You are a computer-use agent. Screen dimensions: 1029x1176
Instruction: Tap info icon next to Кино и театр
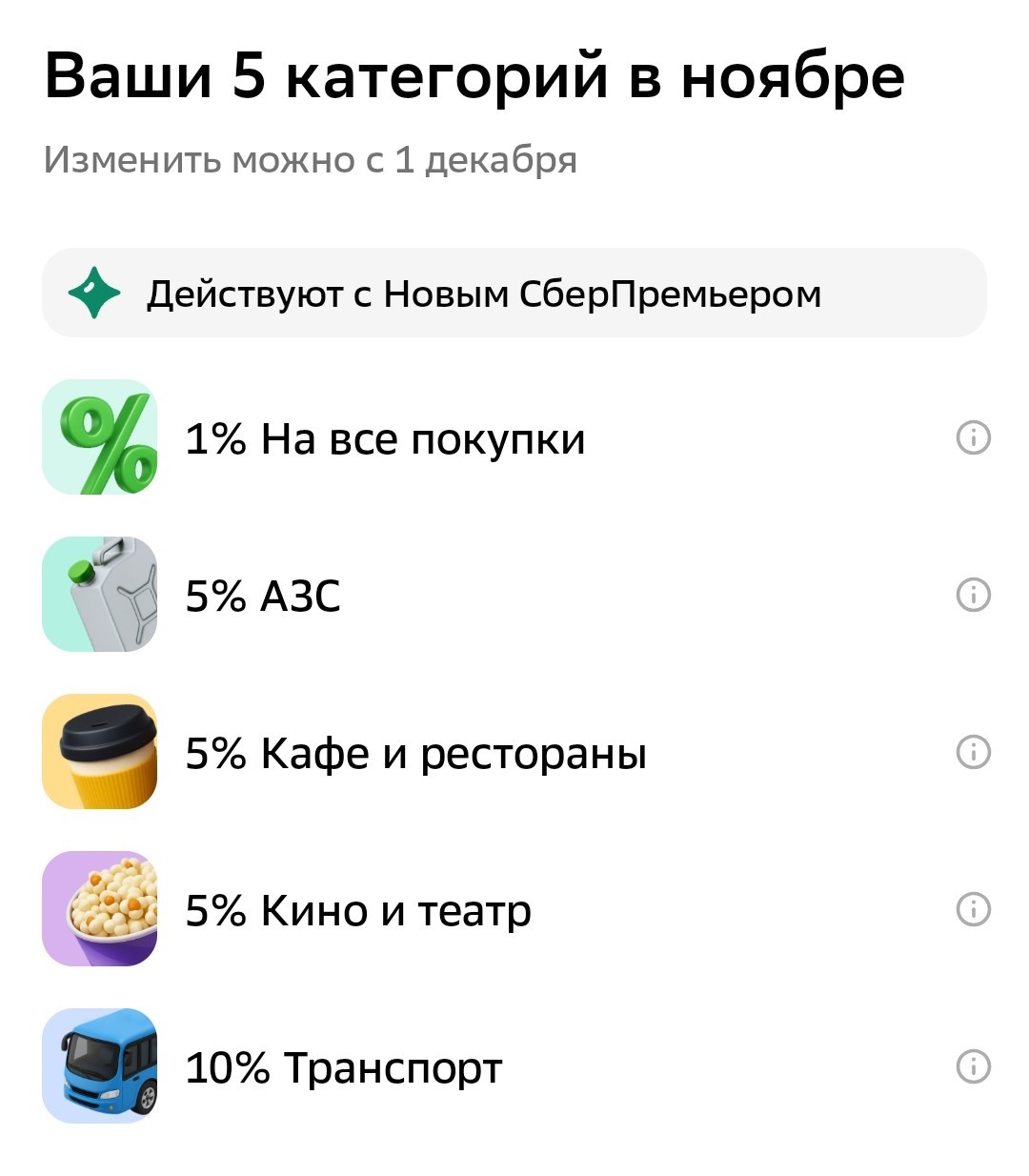973,909
